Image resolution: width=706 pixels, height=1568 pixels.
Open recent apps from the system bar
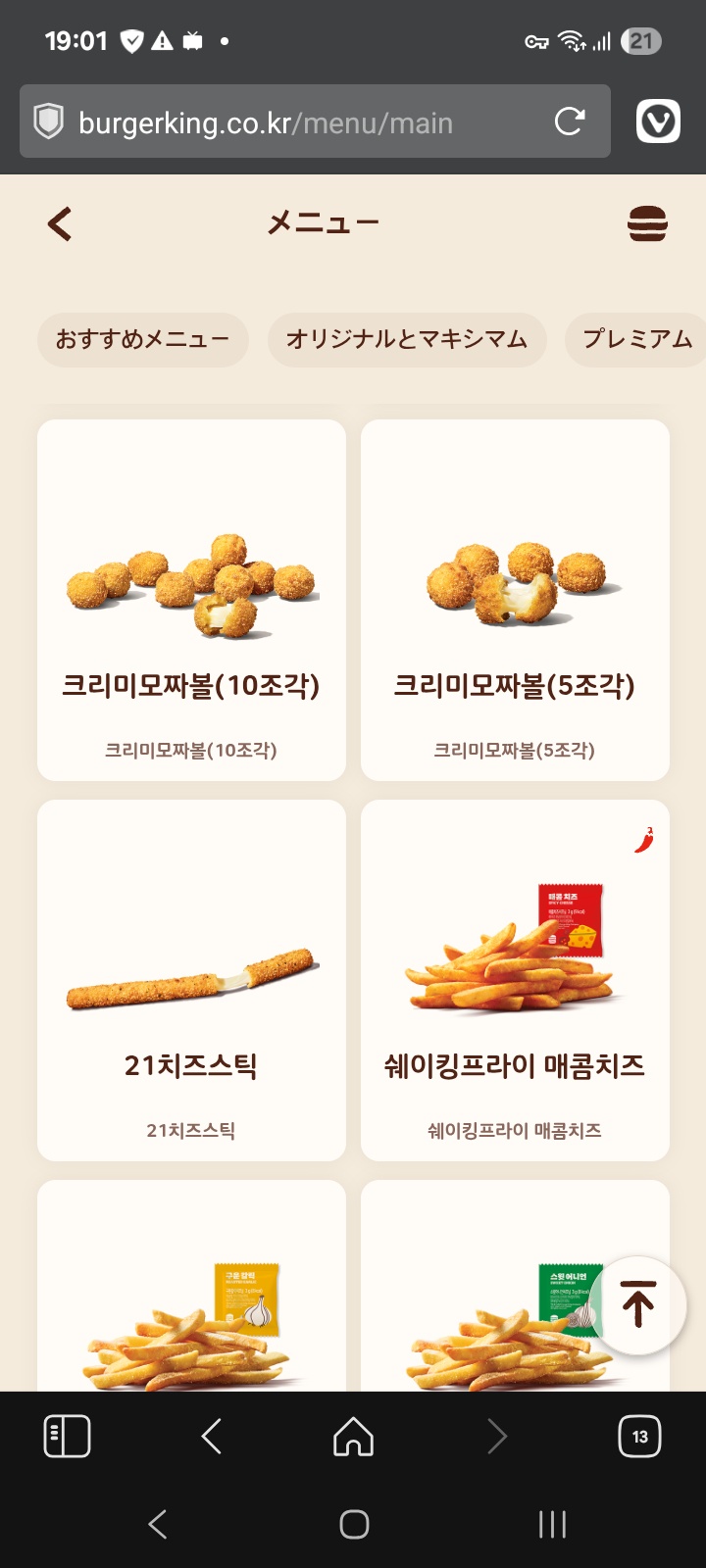point(552,1524)
